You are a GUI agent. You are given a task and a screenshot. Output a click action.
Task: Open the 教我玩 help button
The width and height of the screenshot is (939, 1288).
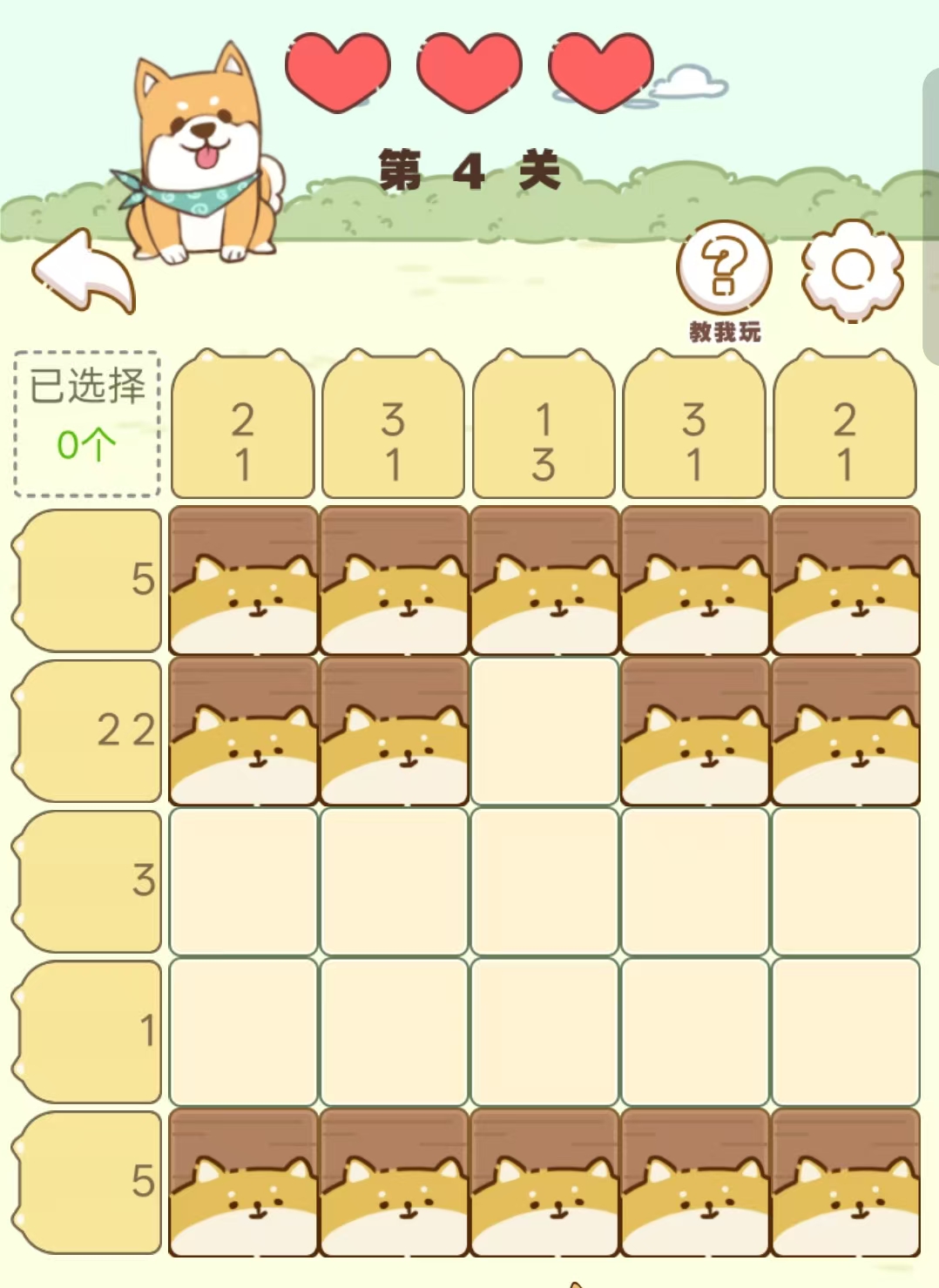(x=724, y=269)
